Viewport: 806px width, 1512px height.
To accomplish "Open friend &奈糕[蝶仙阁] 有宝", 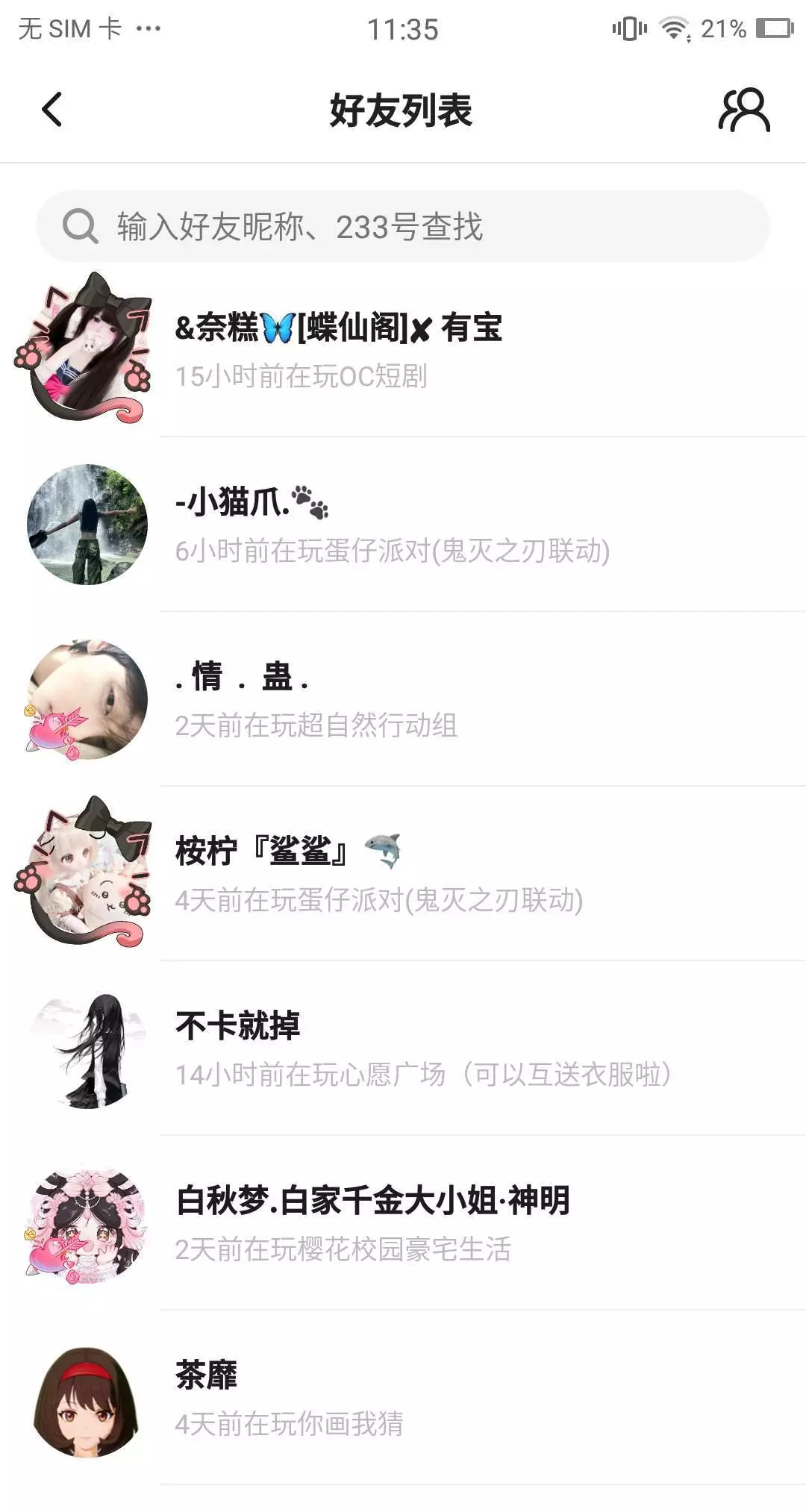I will (403, 349).
